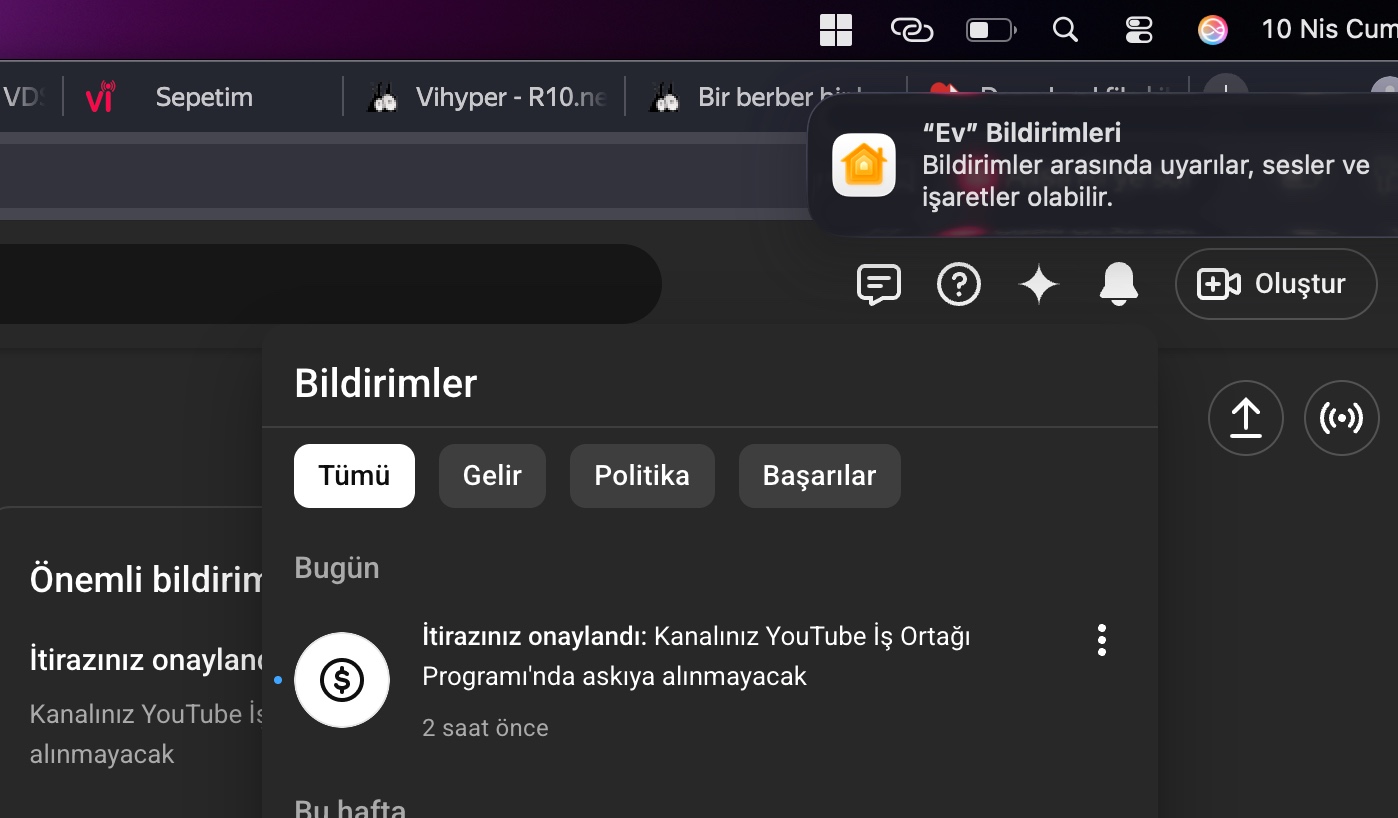The height and width of the screenshot is (818, 1398).
Task: Click the Oluştur create button
Action: [x=1276, y=284]
